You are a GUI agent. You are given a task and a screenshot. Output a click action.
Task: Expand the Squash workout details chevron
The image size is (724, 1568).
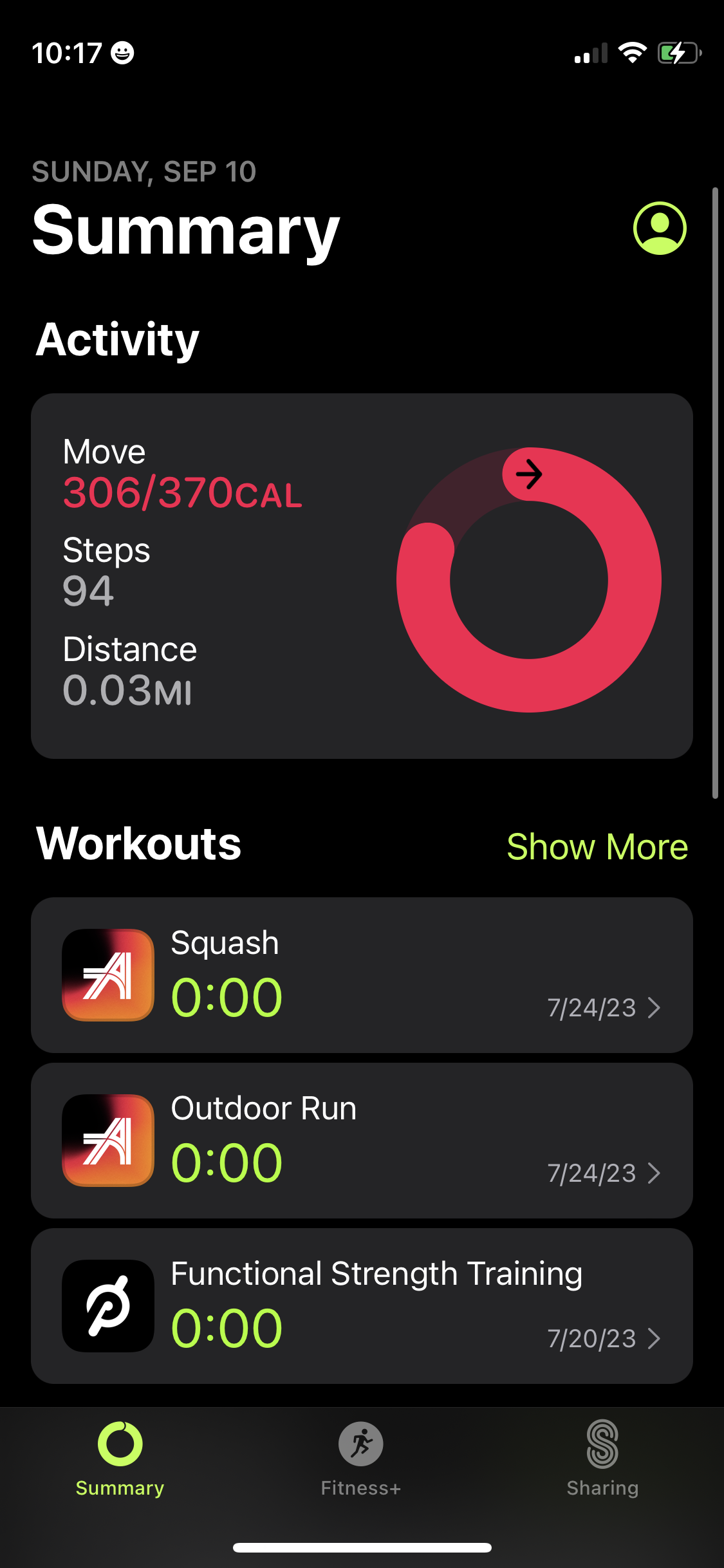tap(656, 1008)
